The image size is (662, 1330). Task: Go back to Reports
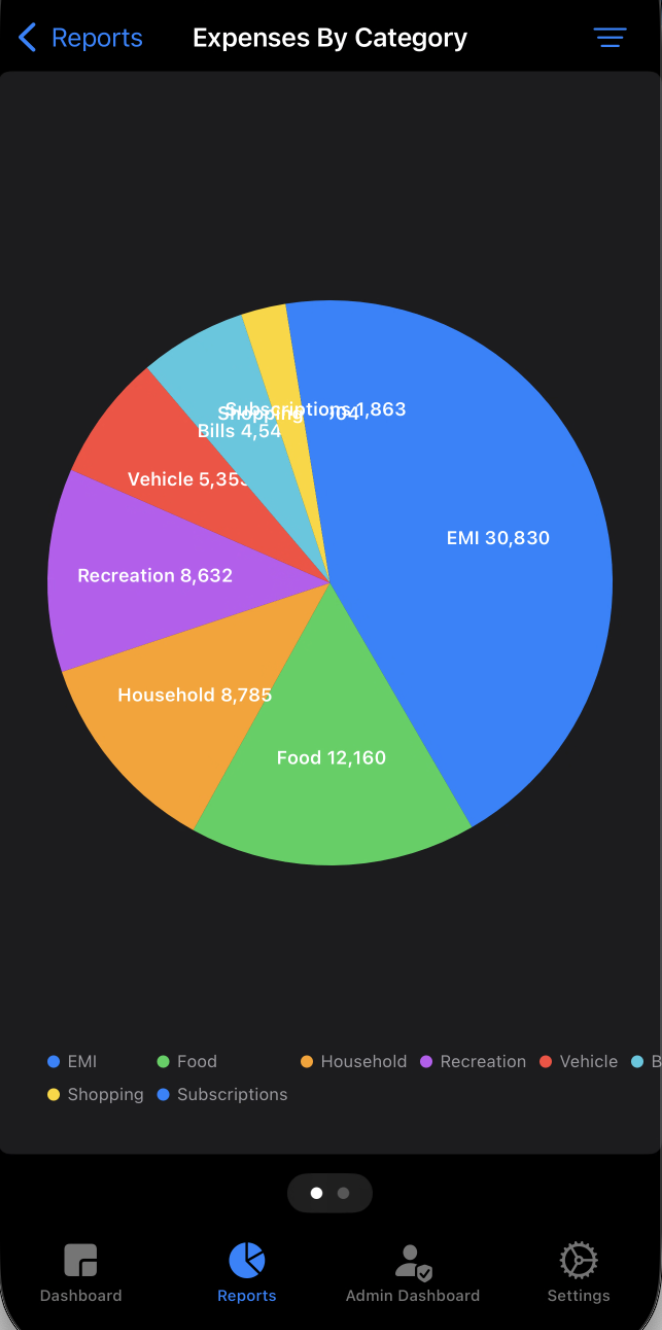[81, 38]
